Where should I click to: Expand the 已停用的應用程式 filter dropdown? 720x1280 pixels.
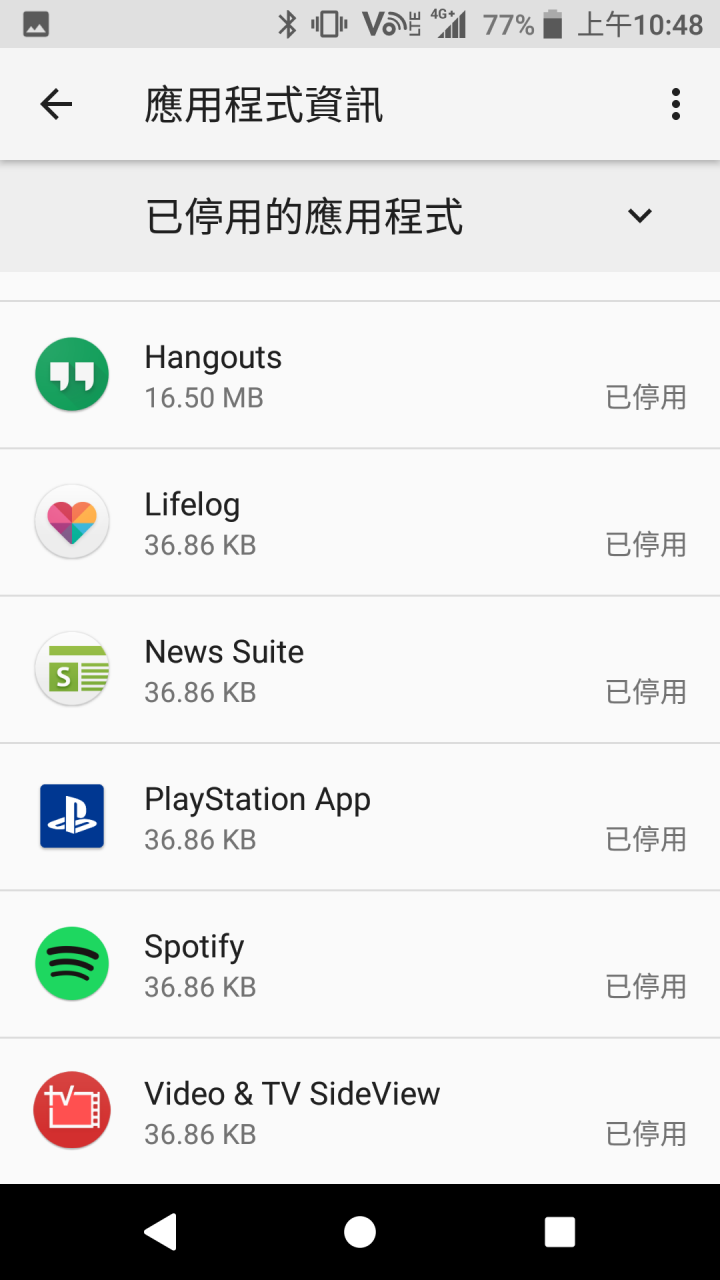click(360, 216)
